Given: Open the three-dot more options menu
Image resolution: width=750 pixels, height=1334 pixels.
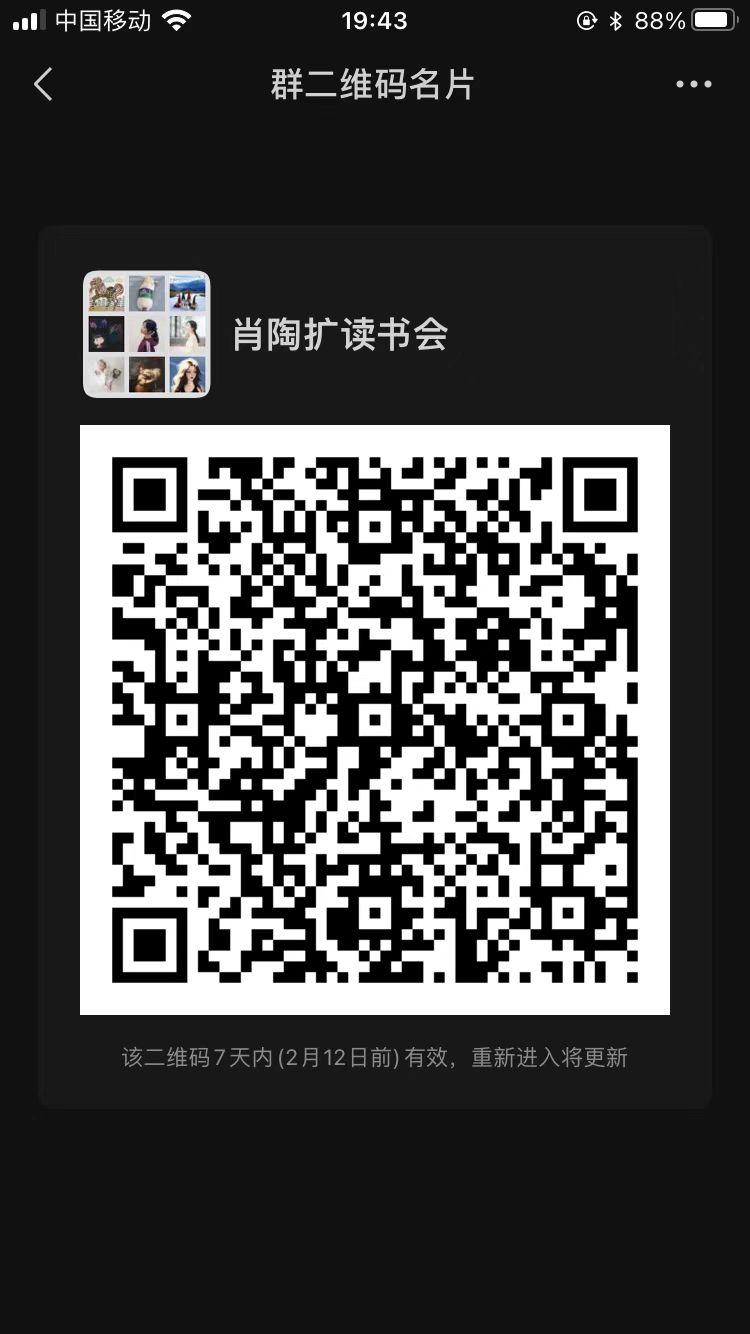Looking at the screenshot, I should point(693,85).
